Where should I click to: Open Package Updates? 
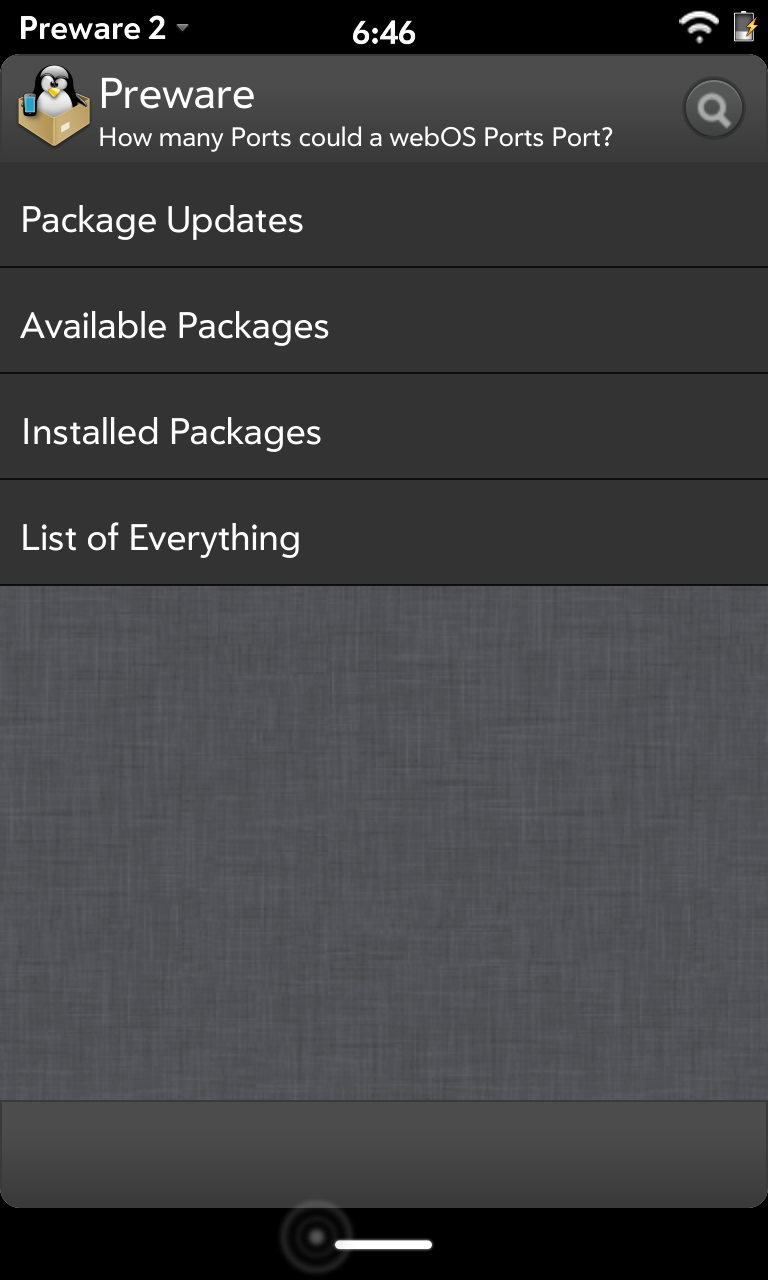pyautogui.click(x=384, y=220)
